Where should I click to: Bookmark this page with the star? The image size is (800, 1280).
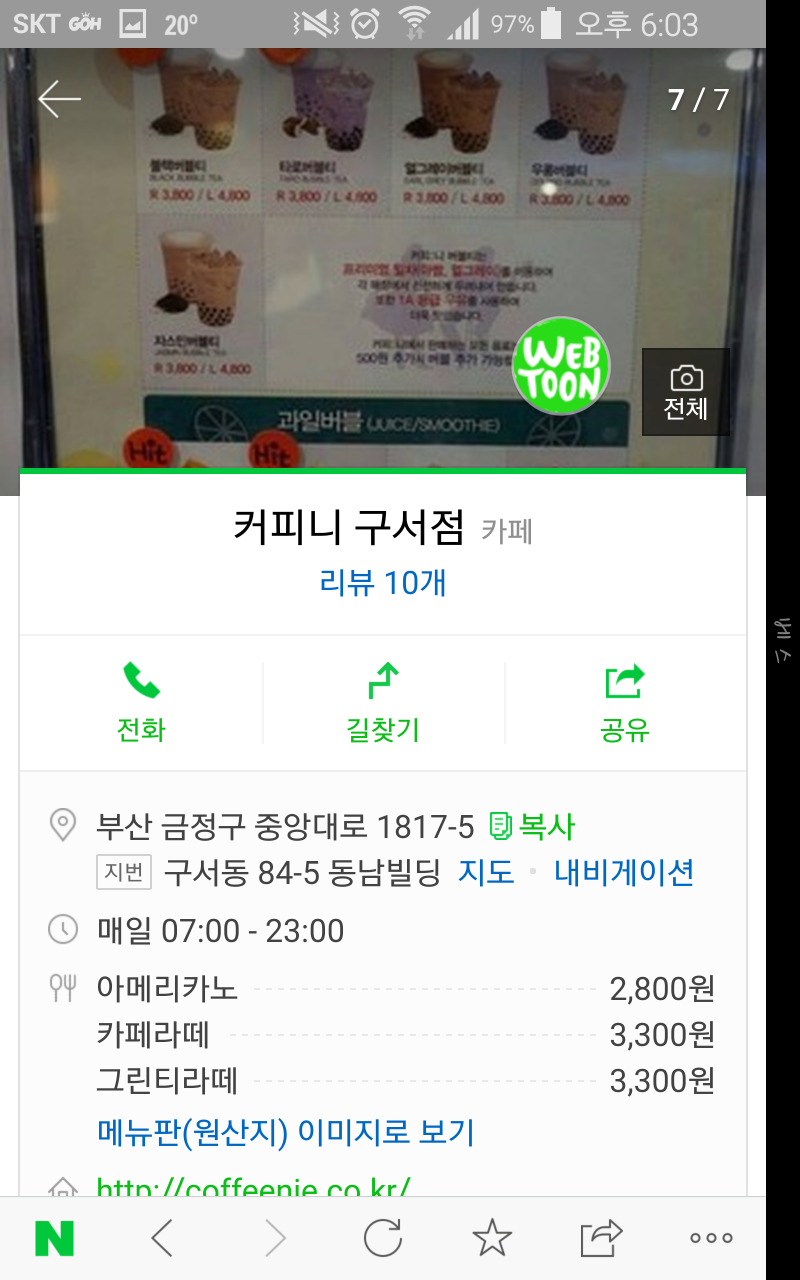point(492,1239)
